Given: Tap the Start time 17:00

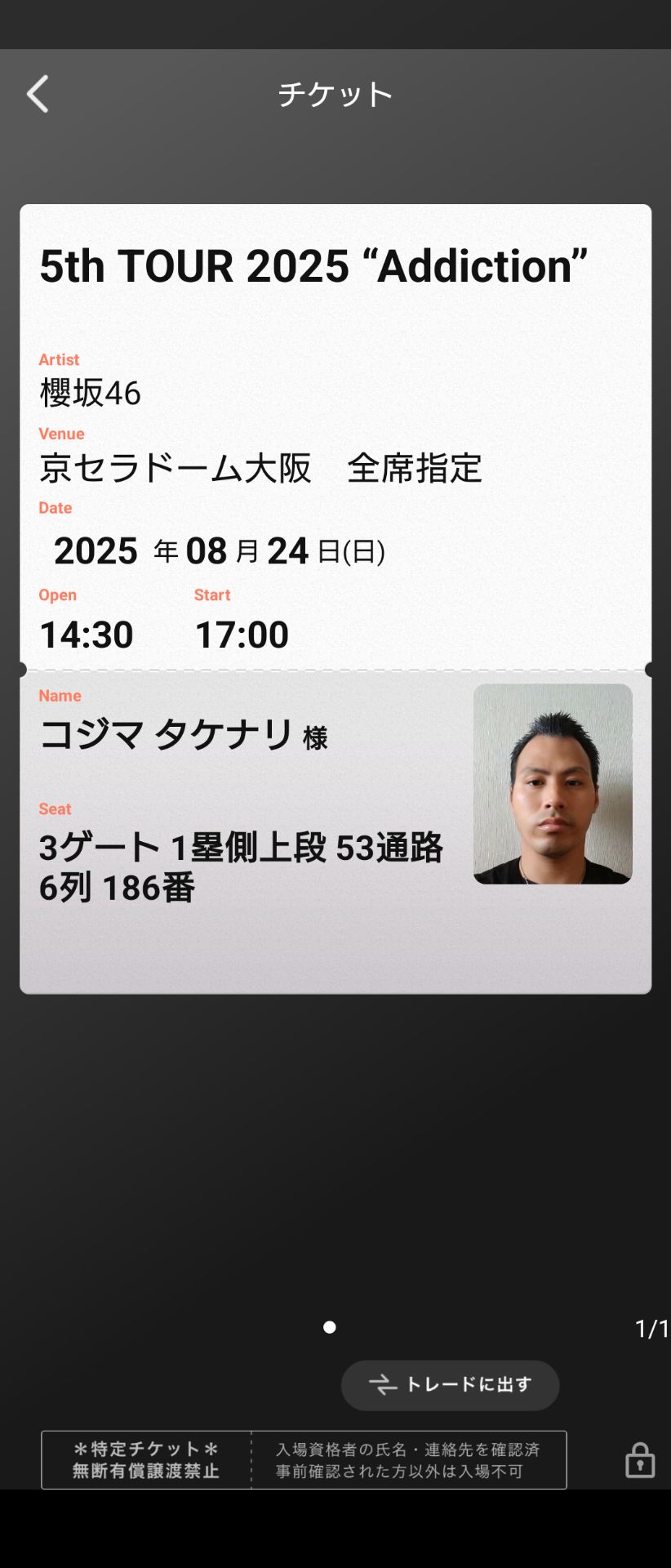Looking at the screenshot, I should tap(243, 634).
